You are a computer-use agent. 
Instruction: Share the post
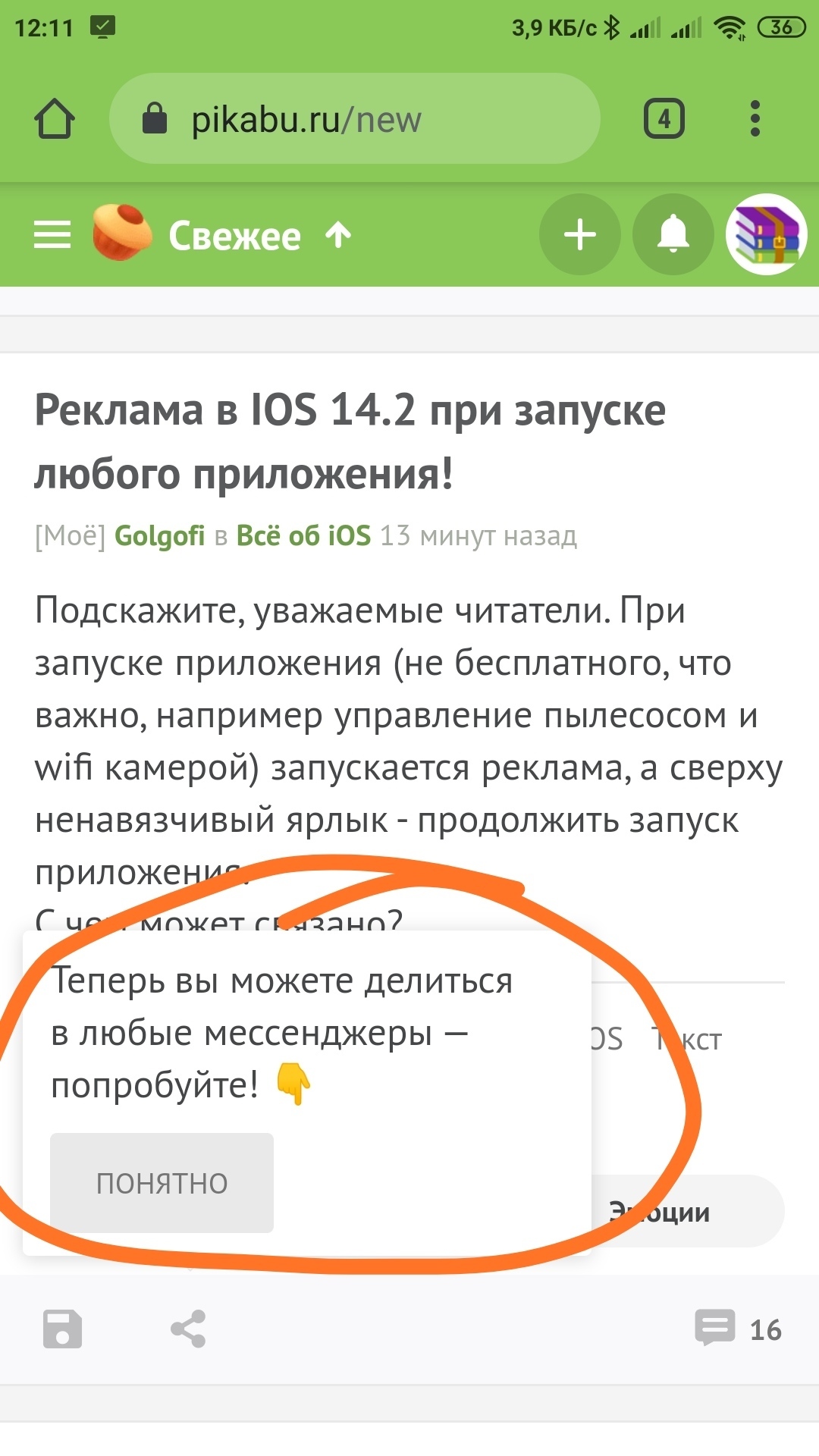tap(188, 1329)
